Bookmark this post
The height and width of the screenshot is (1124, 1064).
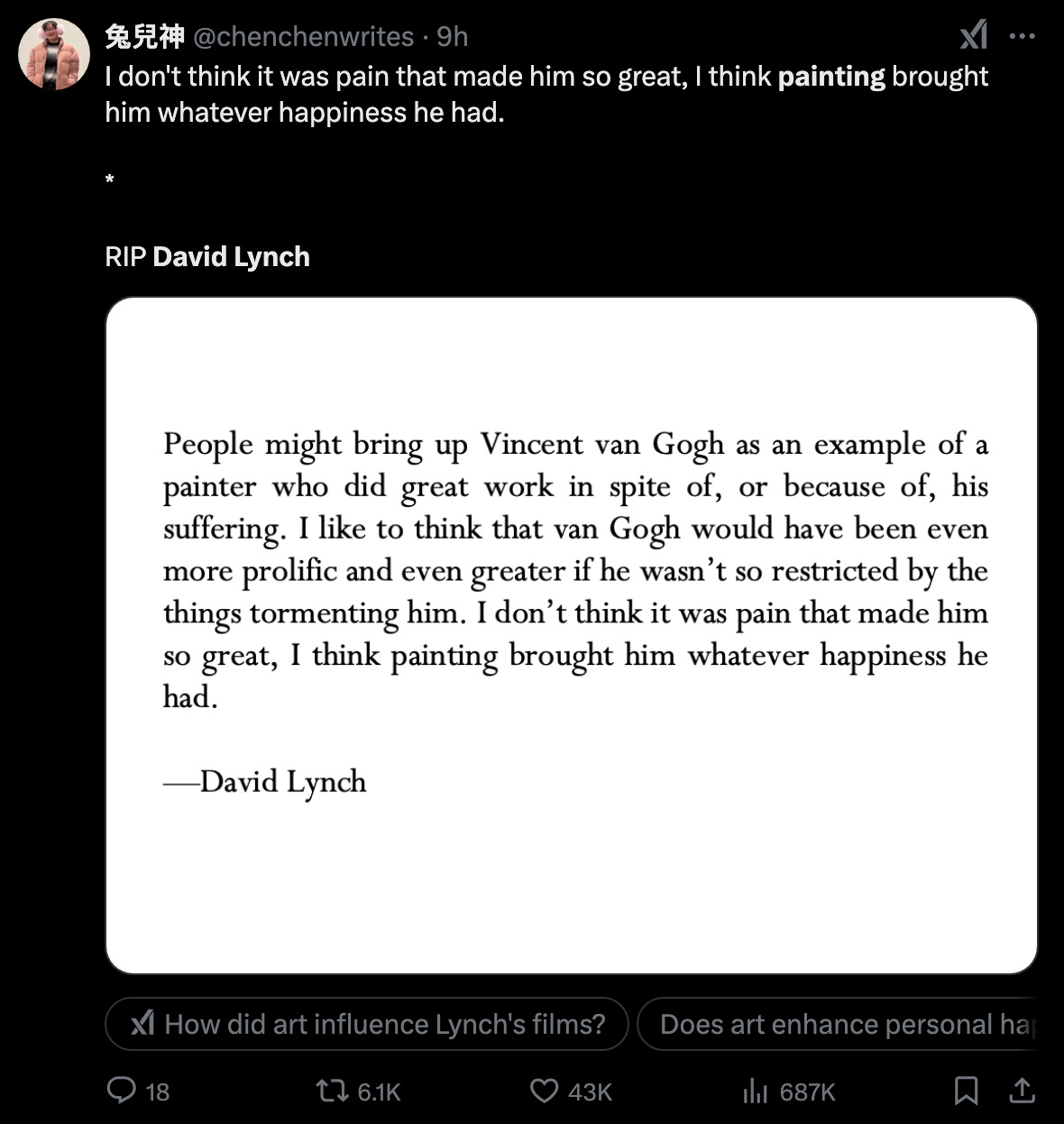point(966,1091)
